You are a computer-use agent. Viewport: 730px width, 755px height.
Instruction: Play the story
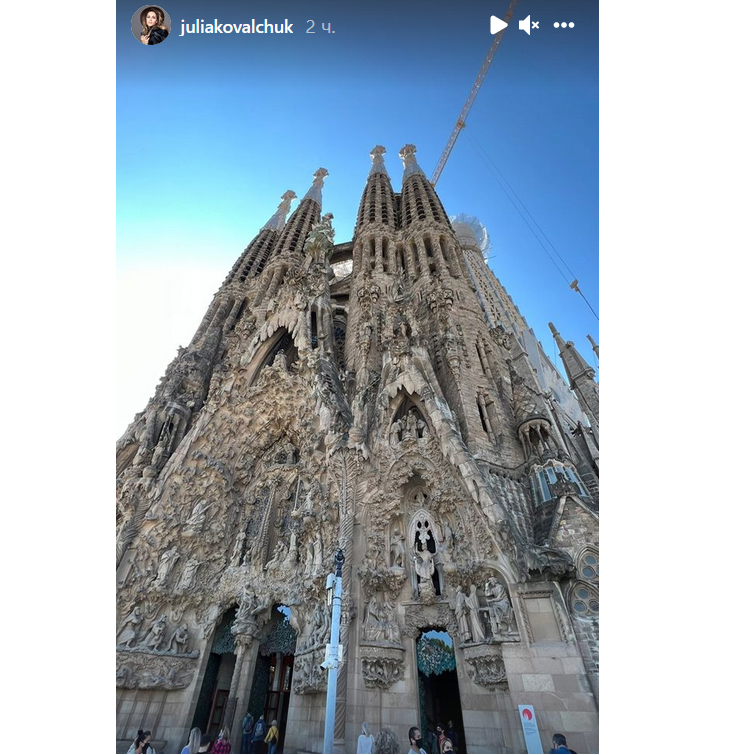point(498,25)
